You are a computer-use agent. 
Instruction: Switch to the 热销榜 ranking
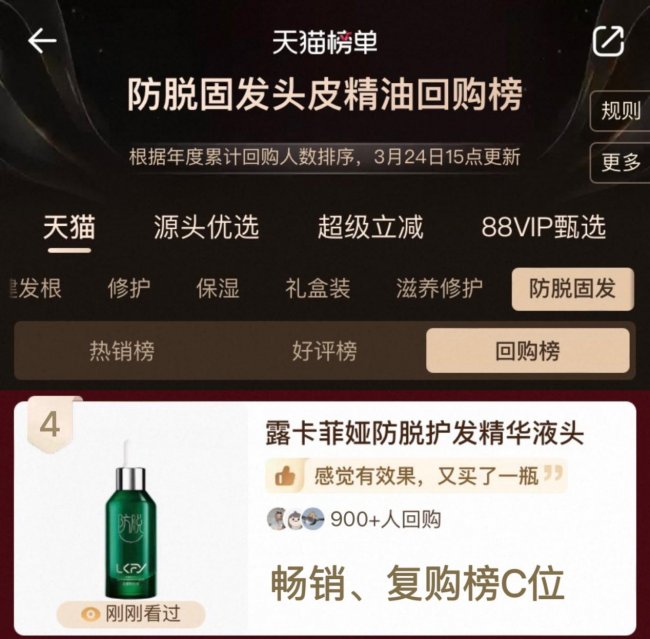pyautogui.click(x=122, y=351)
